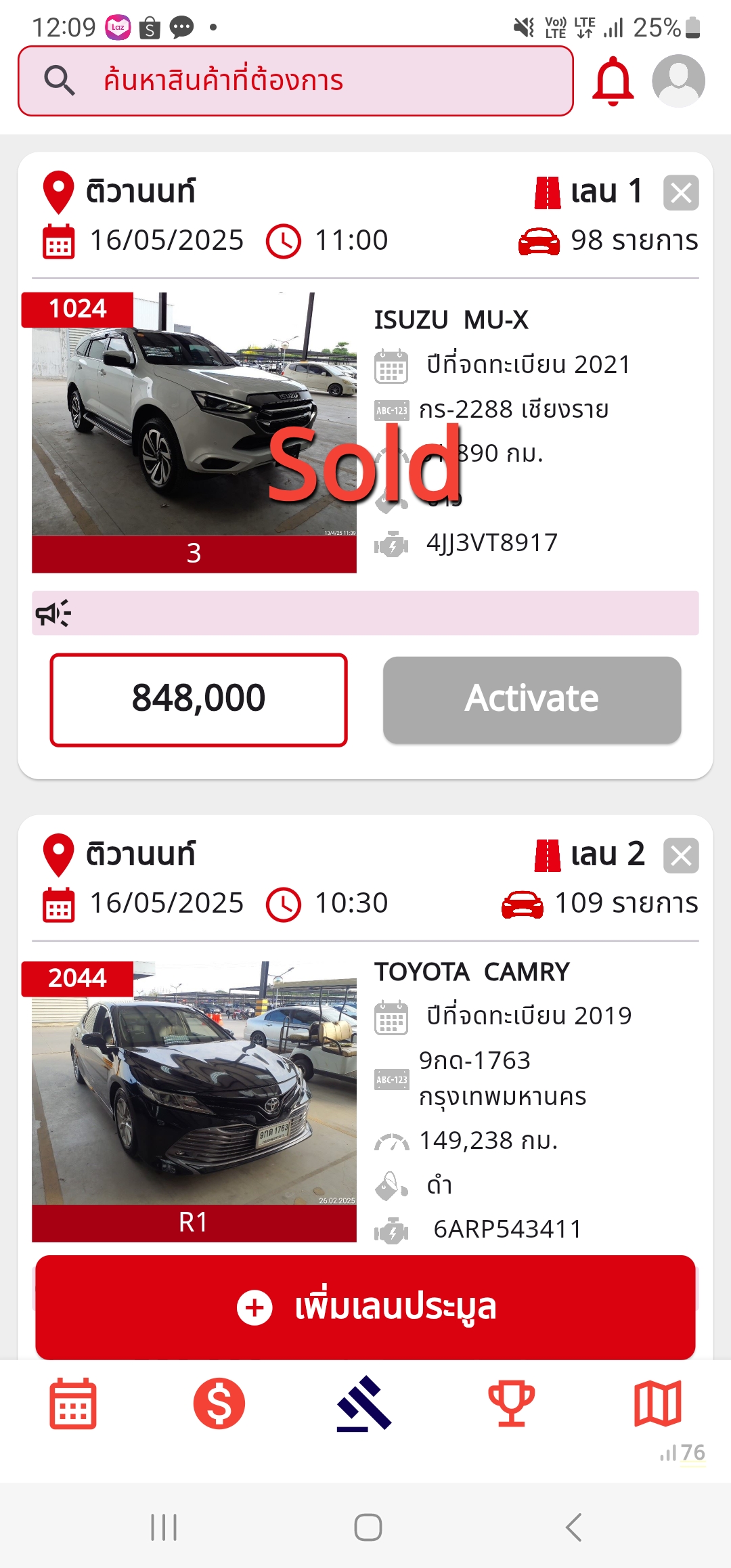Go to the home screen via system home button
Screen dimensions: 731x1568
368,1527
